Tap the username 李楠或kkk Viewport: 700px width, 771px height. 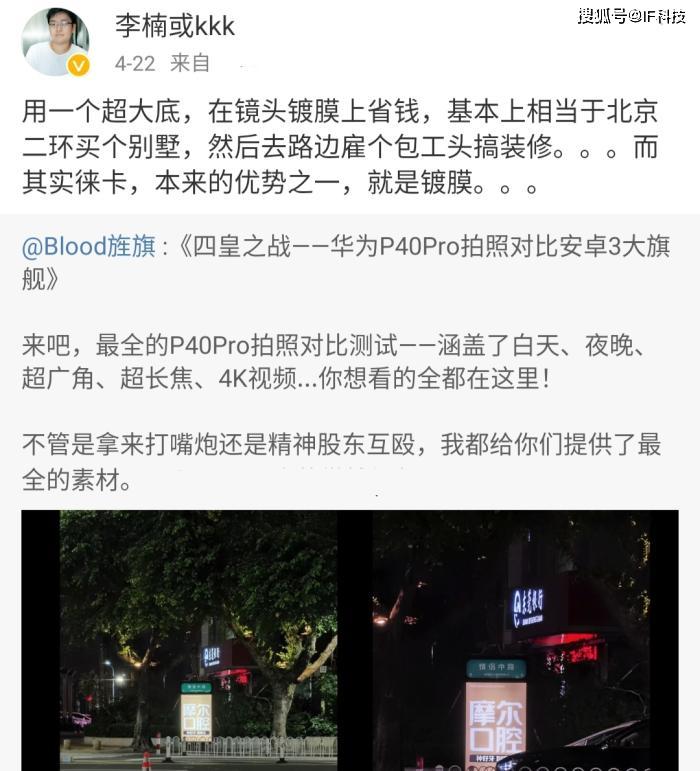pos(174,25)
